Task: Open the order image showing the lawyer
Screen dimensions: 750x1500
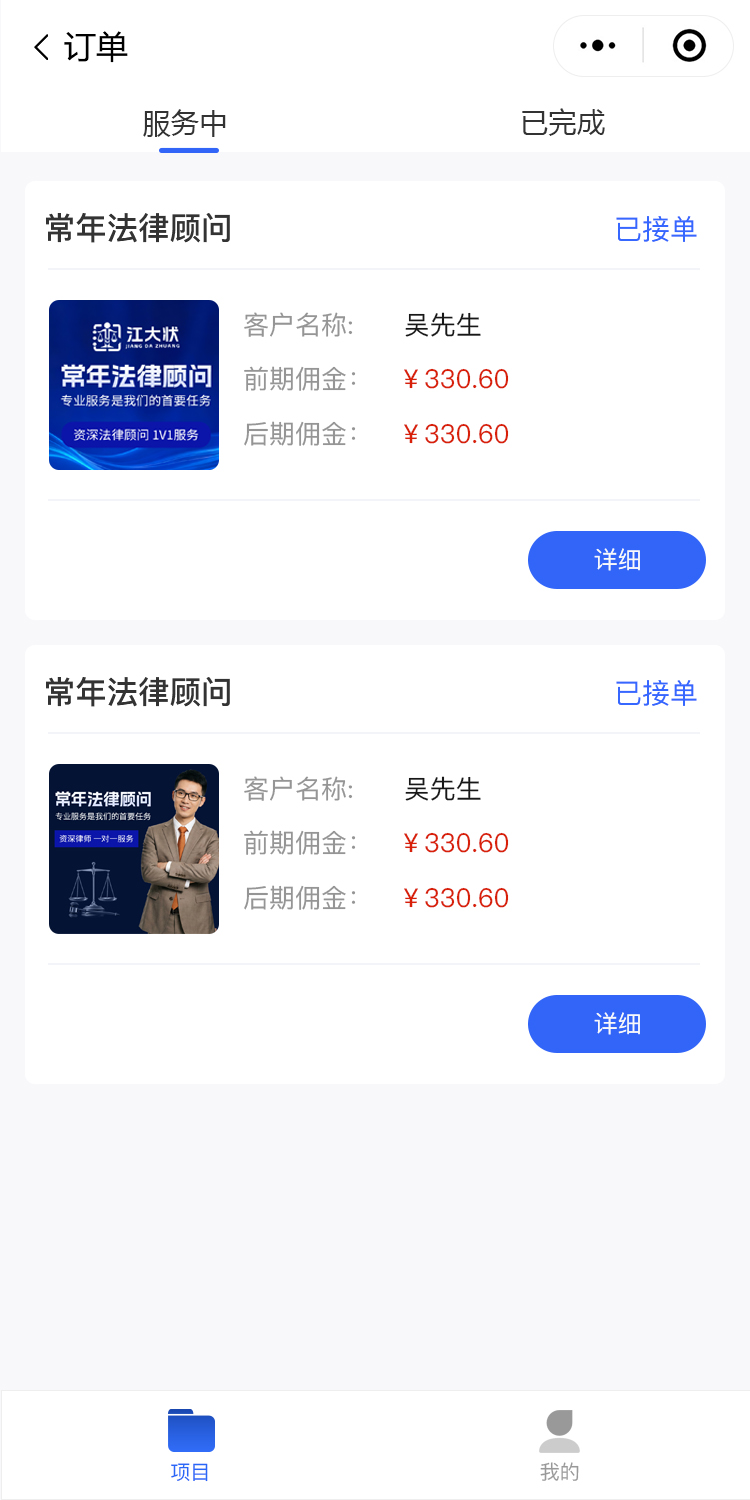Action: (x=134, y=849)
